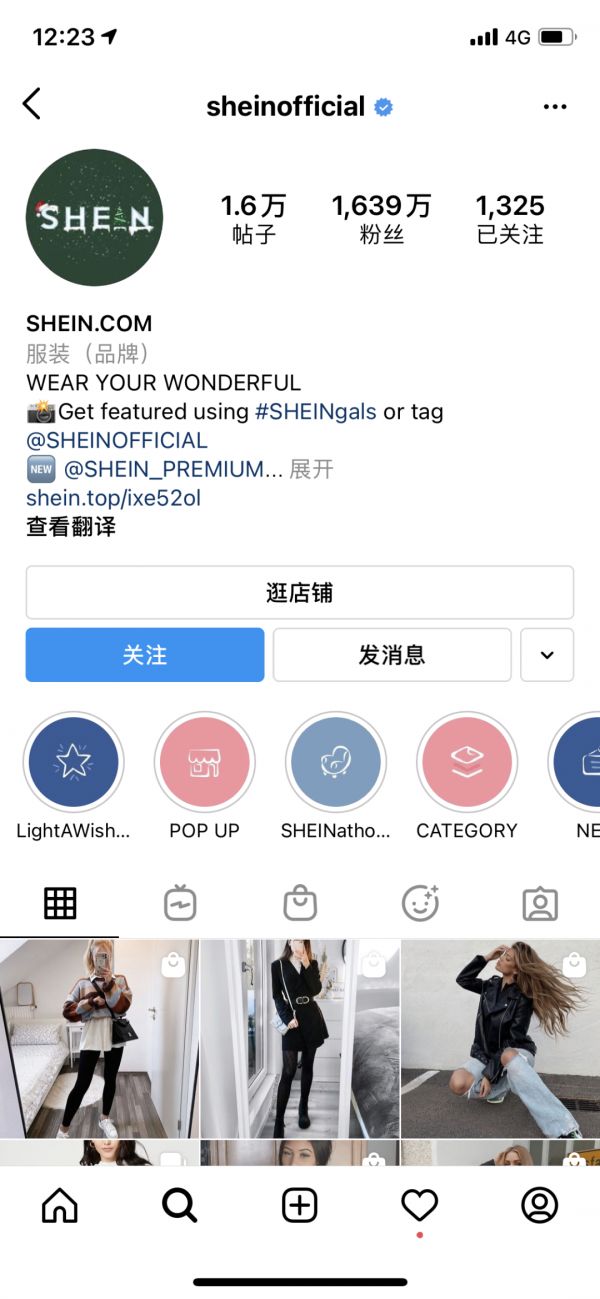
Task: Expand suggested accounts with the chevron button
Action: tap(547, 655)
